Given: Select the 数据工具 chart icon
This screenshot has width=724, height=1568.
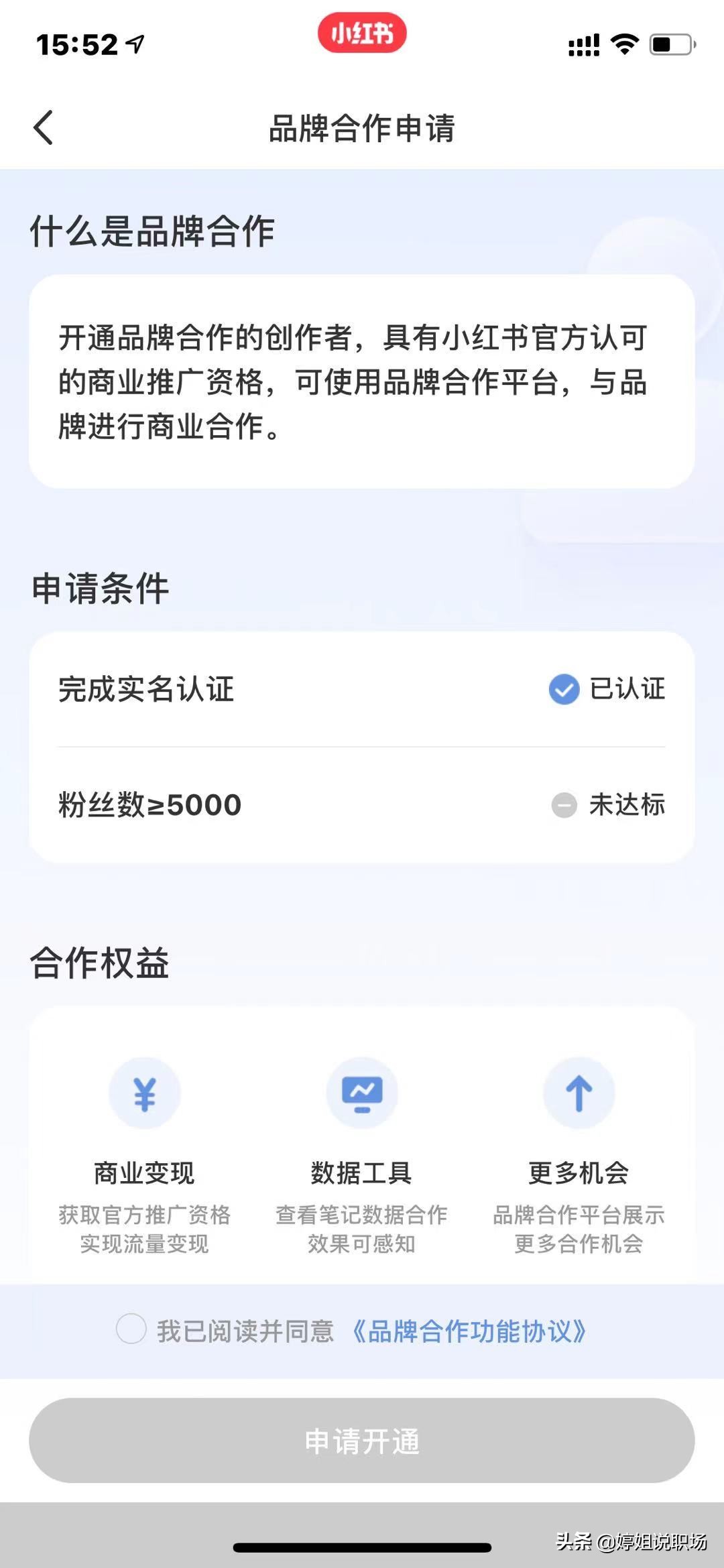Looking at the screenshot, I should click(x=362, y=1093).
